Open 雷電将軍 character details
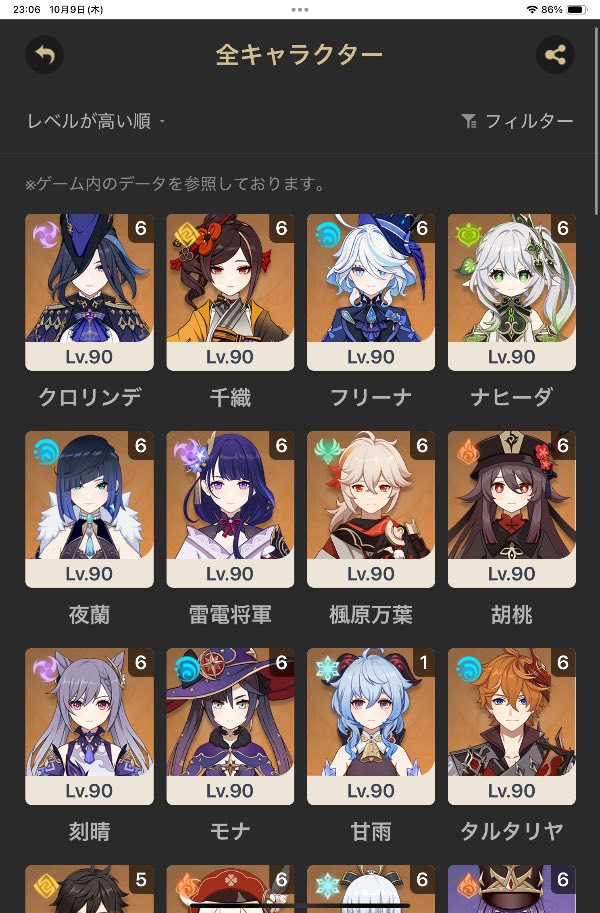 (230, 509)
